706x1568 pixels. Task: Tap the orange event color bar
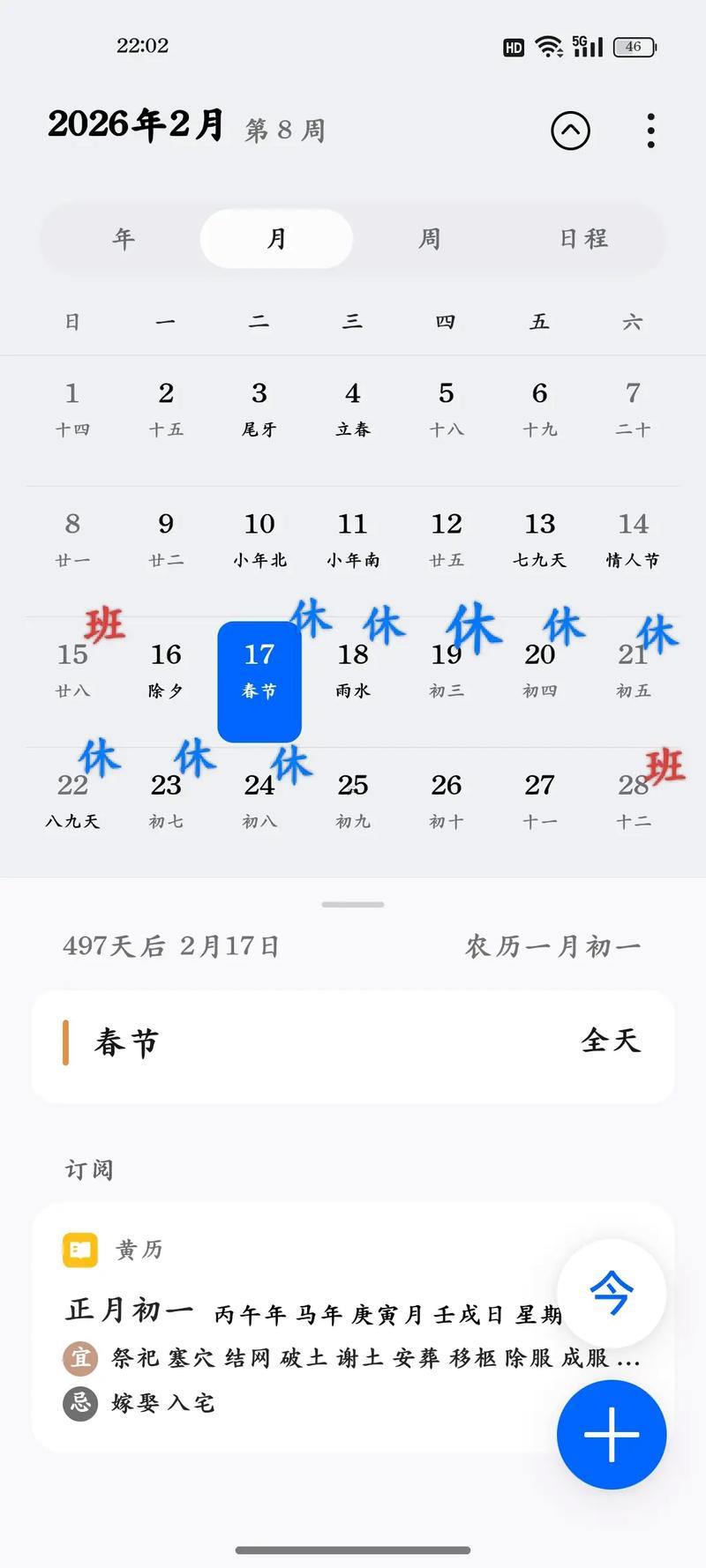[67, 1045]
